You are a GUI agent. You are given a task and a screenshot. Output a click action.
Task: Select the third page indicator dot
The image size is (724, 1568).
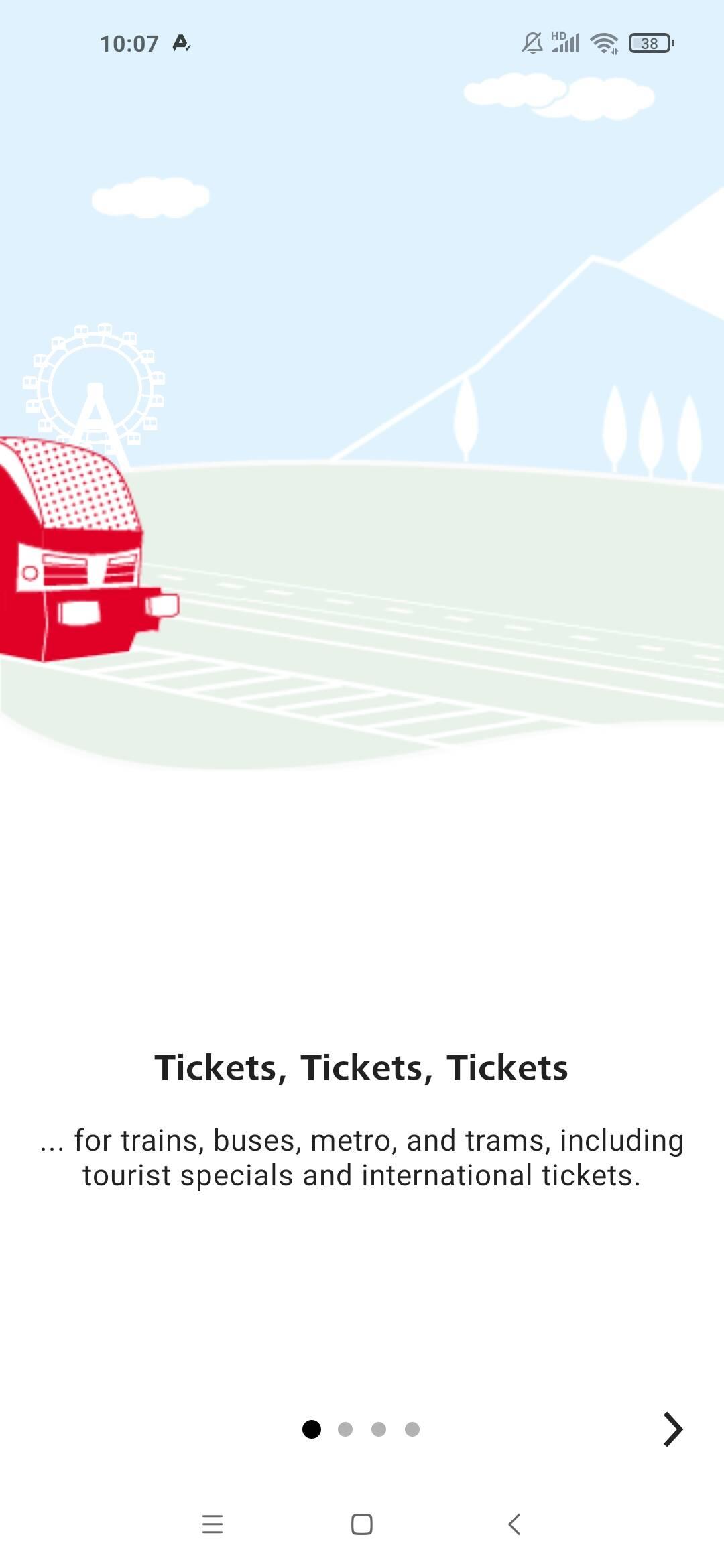379,1429
